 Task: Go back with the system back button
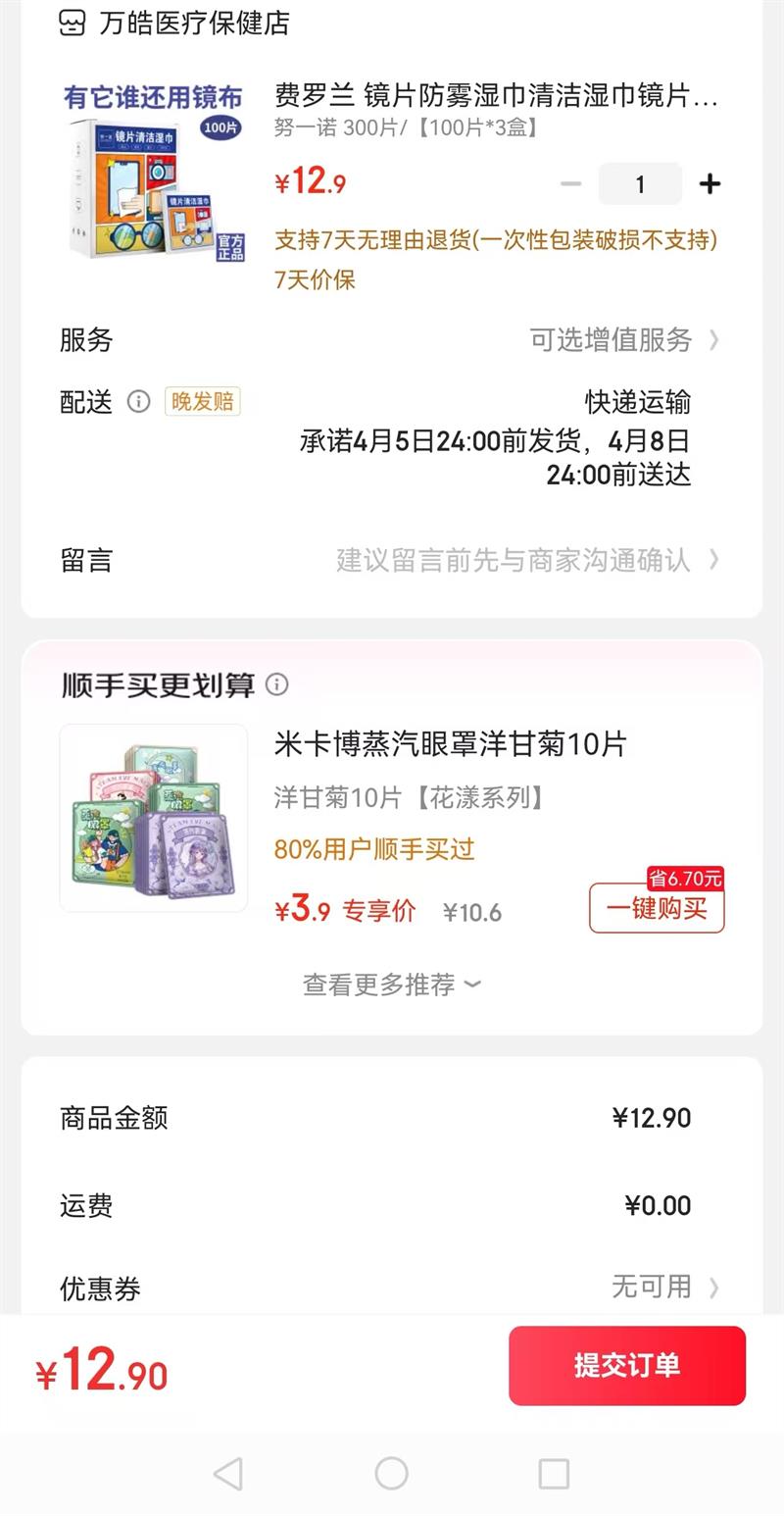pos(228,1473)
